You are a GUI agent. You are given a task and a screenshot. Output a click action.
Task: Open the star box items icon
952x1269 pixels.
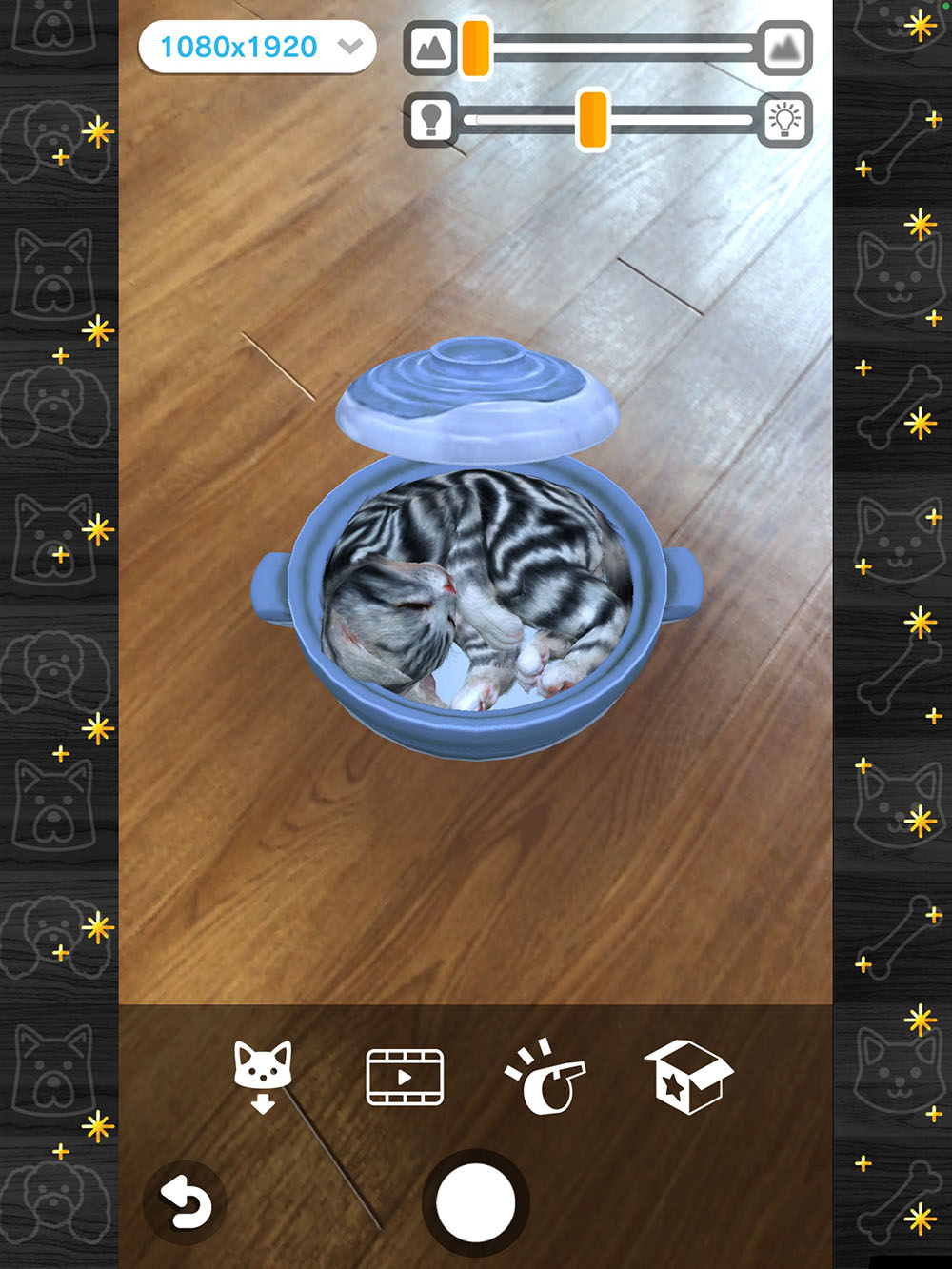coord(688,1077)
